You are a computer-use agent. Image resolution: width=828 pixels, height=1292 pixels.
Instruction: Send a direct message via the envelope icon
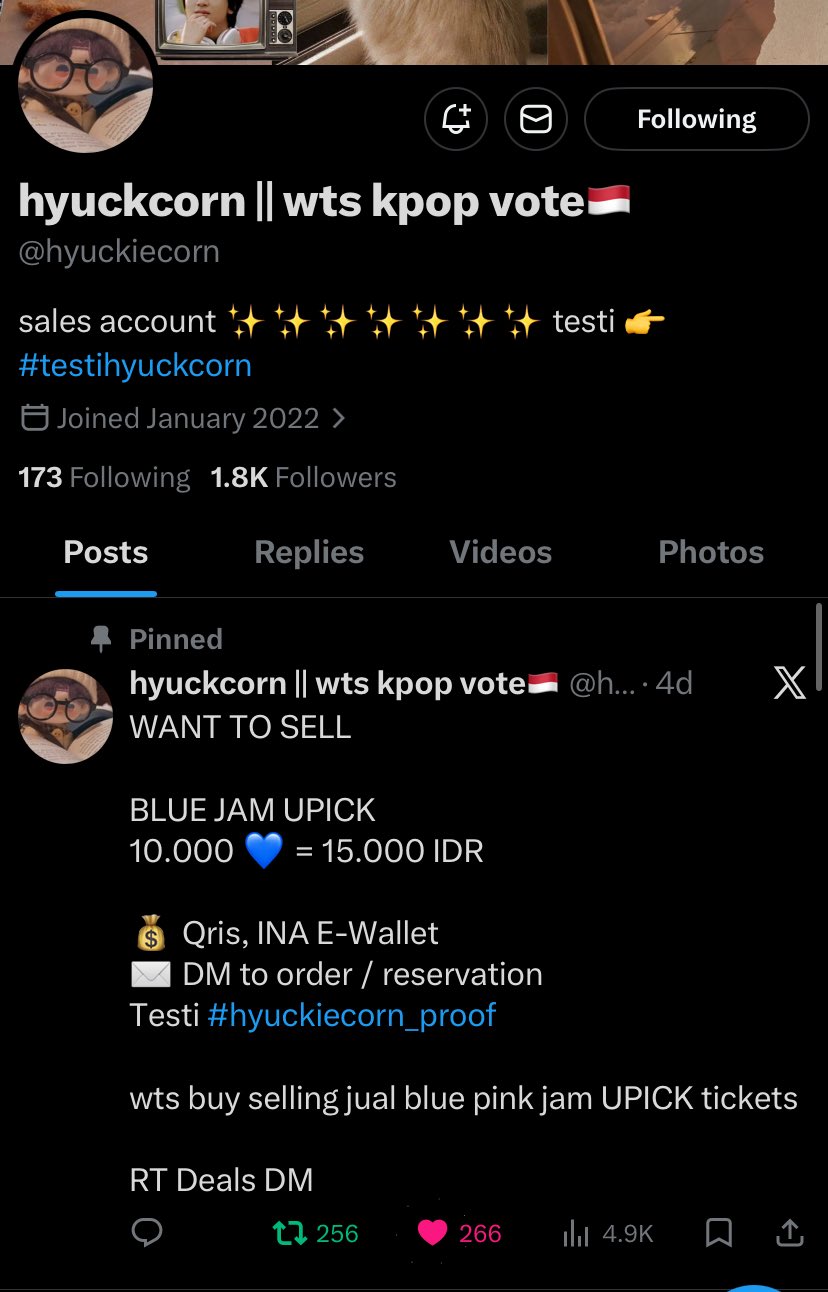point(536,120)
